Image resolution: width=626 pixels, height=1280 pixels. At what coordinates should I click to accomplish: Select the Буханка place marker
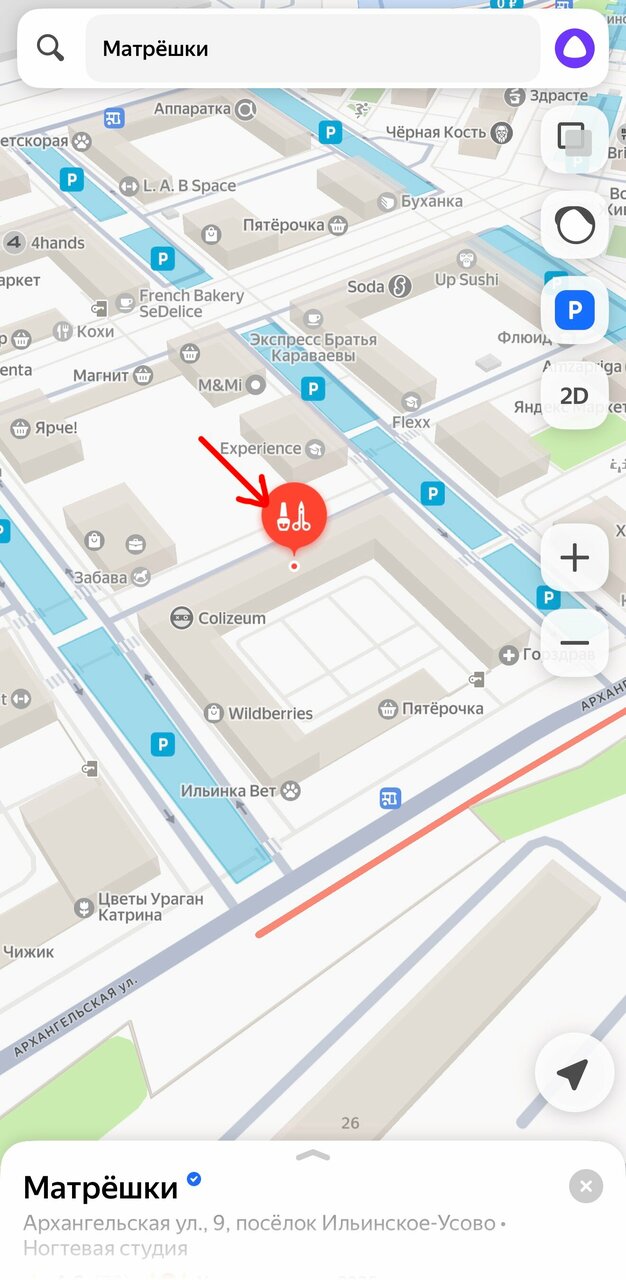pyautogui.click(x=420, y=201)
